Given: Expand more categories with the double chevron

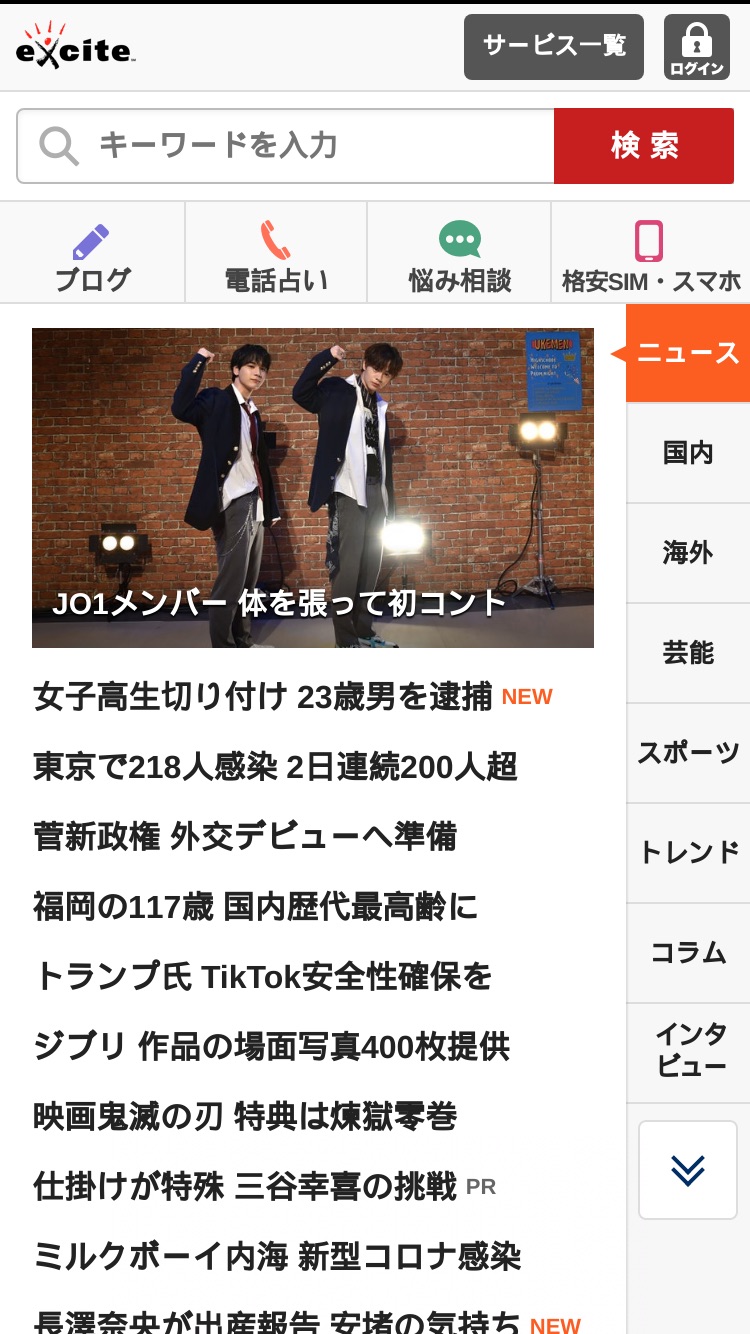Looking at the screenshot, I should pos(688,1170).
